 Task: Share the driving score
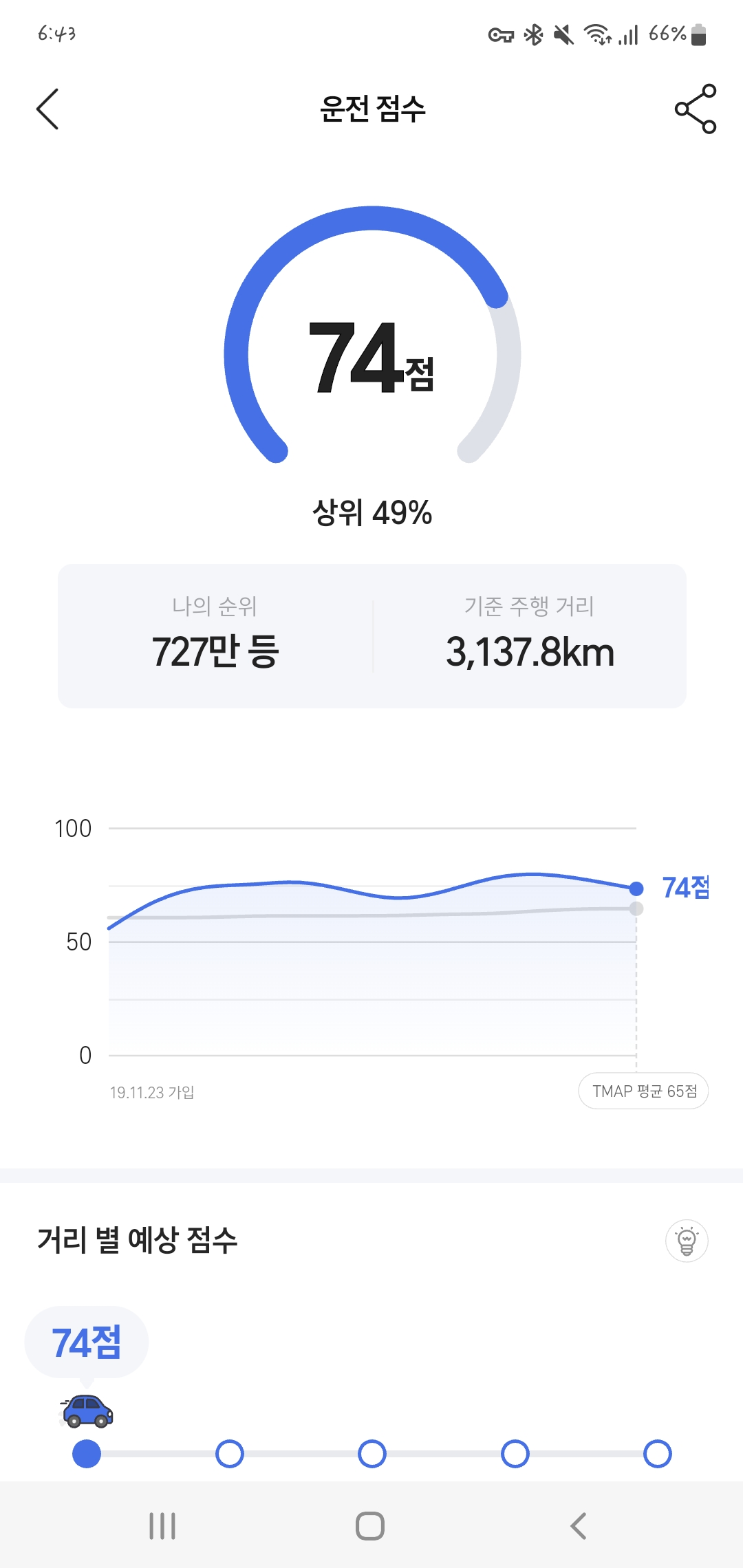[696, 109]
